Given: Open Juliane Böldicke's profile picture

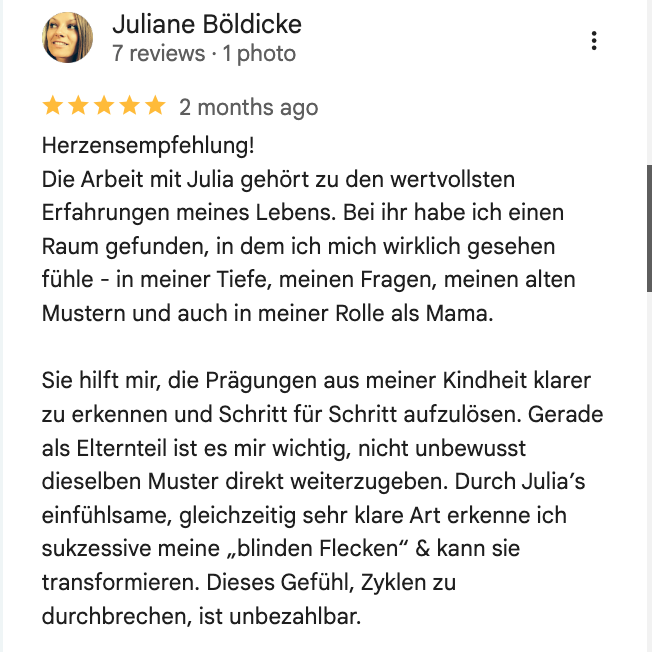Looking at the screenshot, I should (x=67, y=39).
